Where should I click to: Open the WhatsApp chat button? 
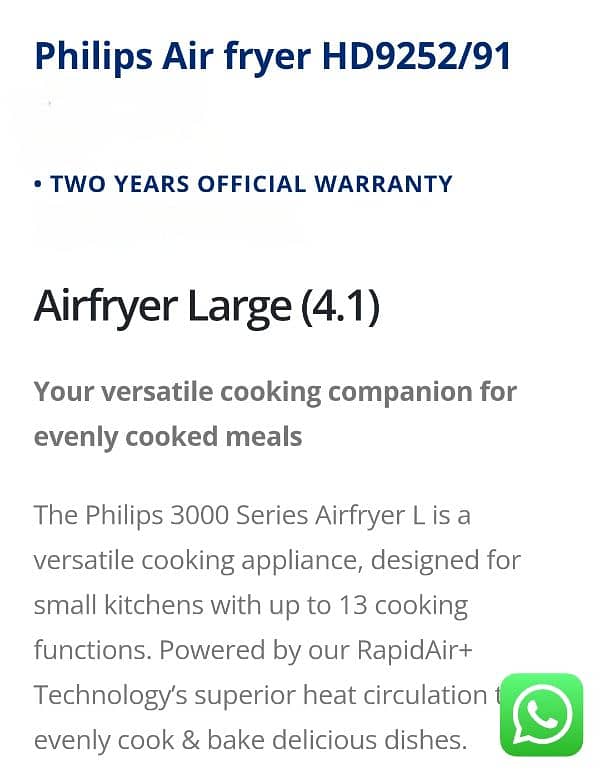(541, 714)
